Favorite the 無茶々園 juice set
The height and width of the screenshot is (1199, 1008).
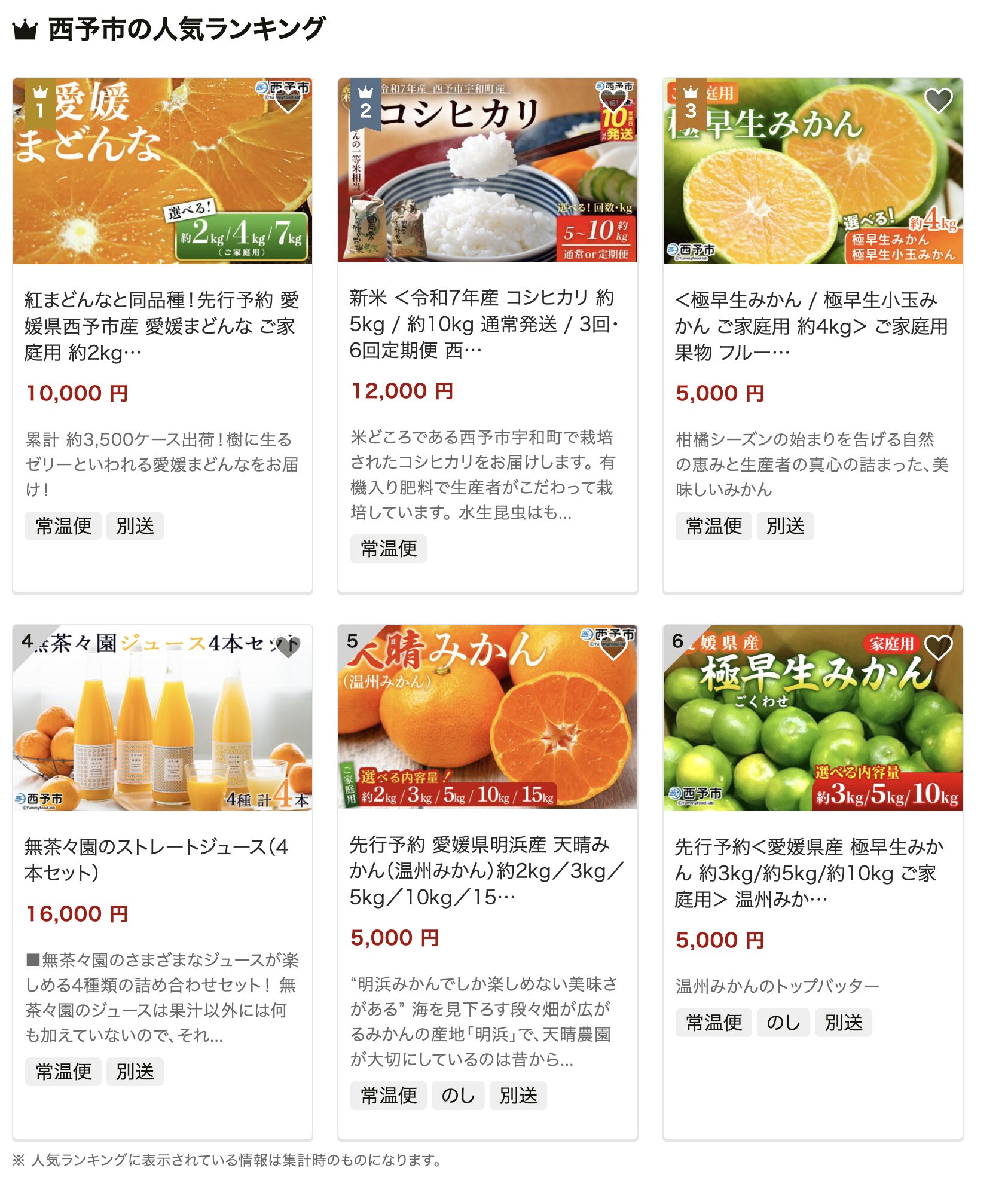(x=288, y=647)
